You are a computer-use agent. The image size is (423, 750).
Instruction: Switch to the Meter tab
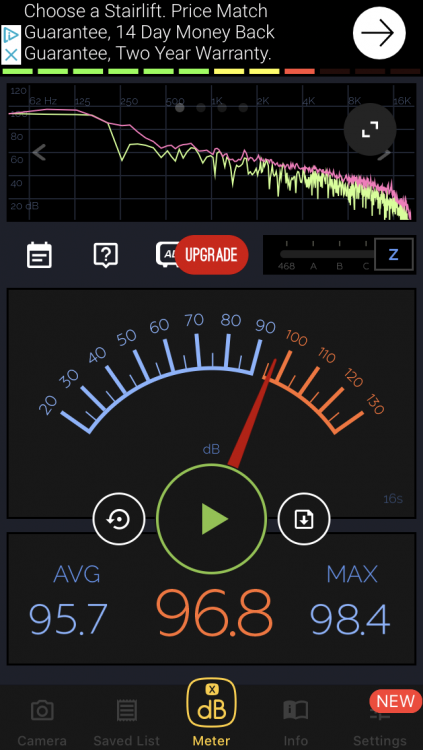click(x=212, y=714)
